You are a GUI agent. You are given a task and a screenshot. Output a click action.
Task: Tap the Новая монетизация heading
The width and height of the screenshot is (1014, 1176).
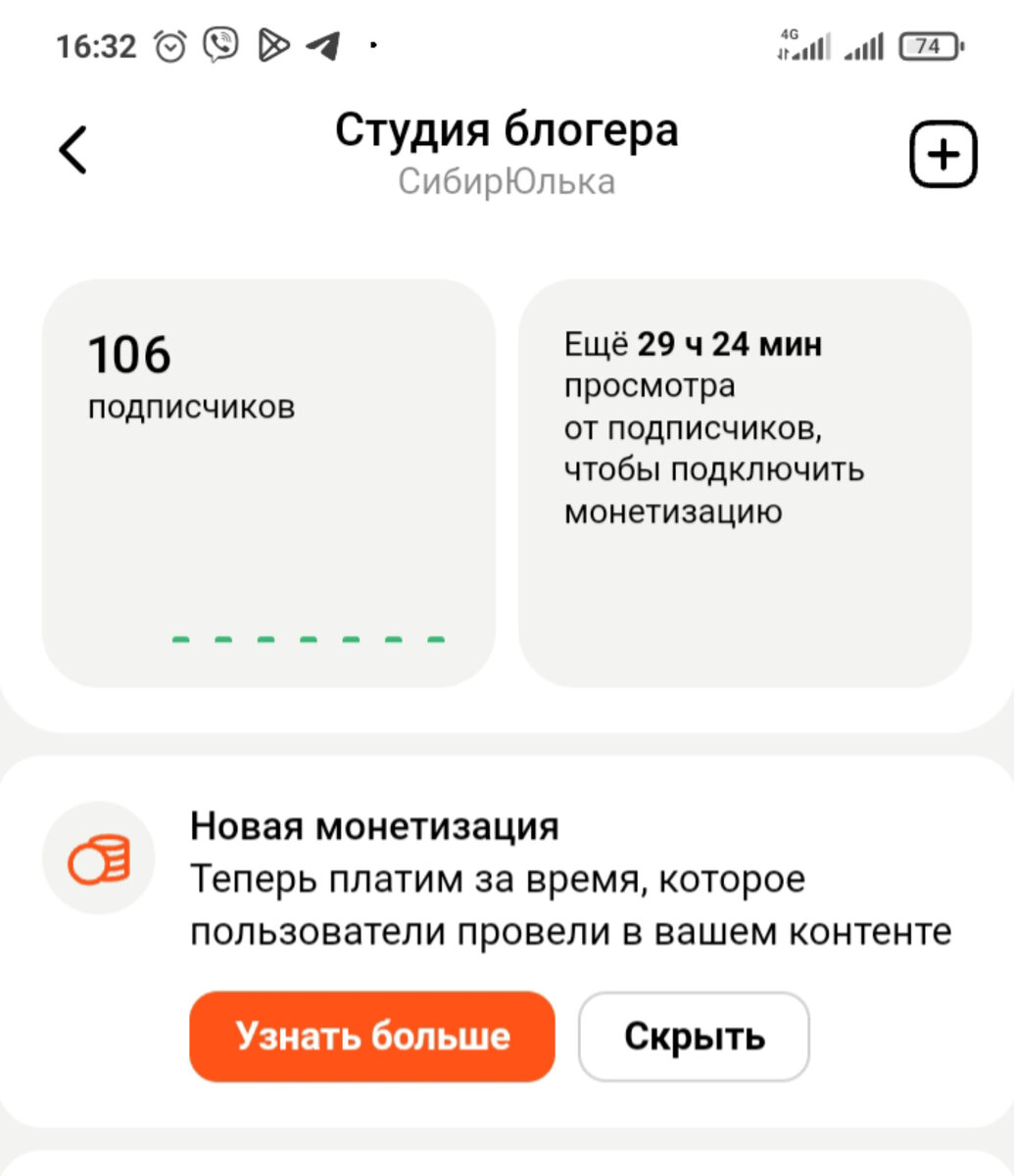[x=374, y=826]
